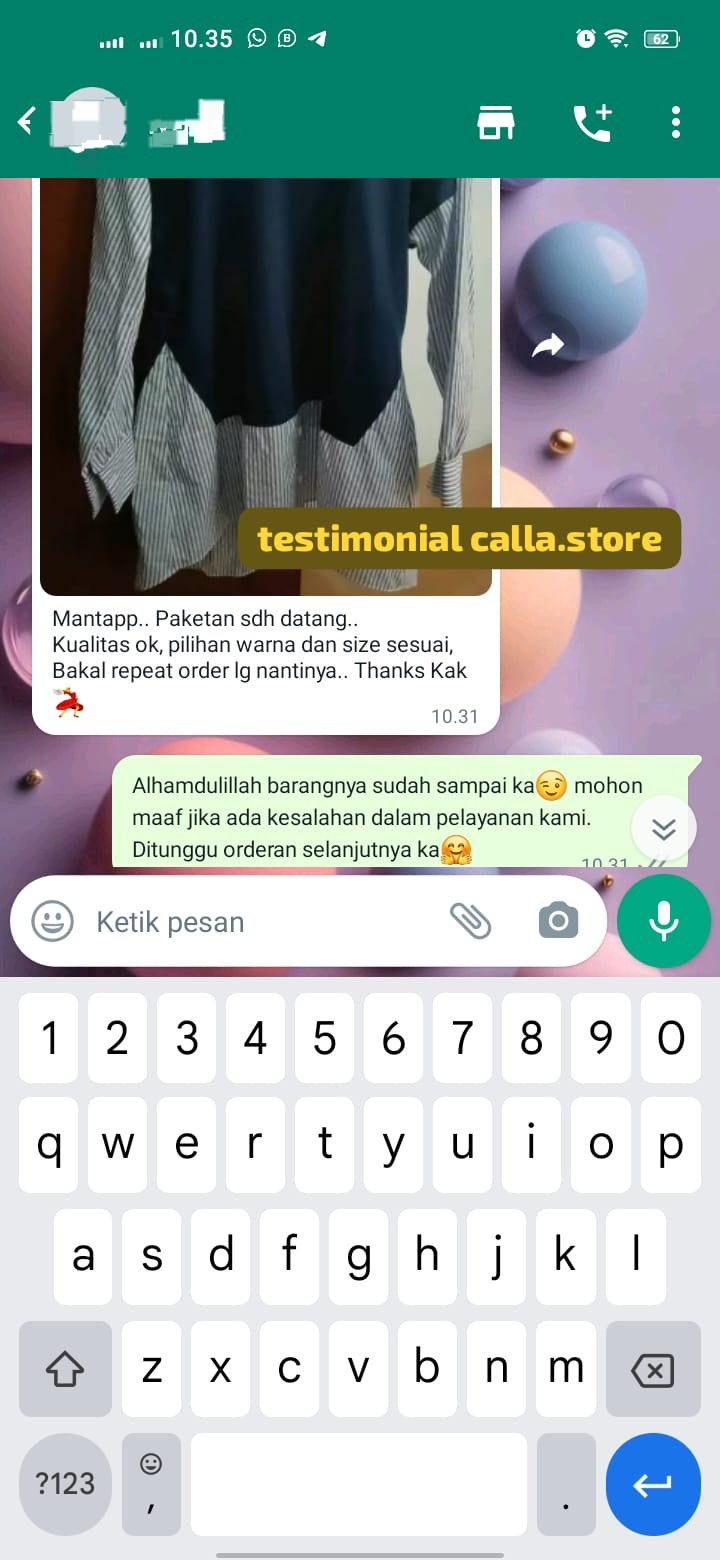Screen dimensions: 720x1560
Task: Record a voice message
Action: point(664,921)
